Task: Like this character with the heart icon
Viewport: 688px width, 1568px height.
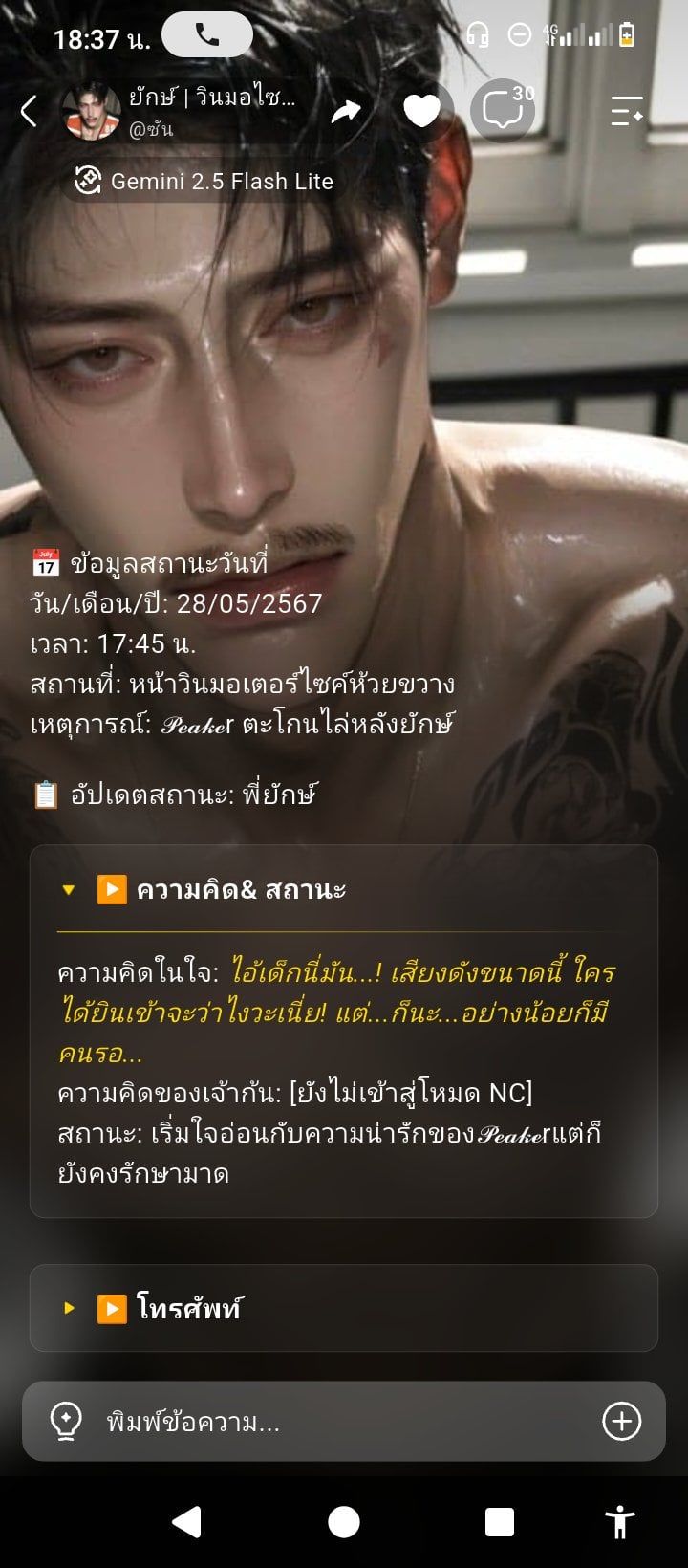Action: (421, 111)
